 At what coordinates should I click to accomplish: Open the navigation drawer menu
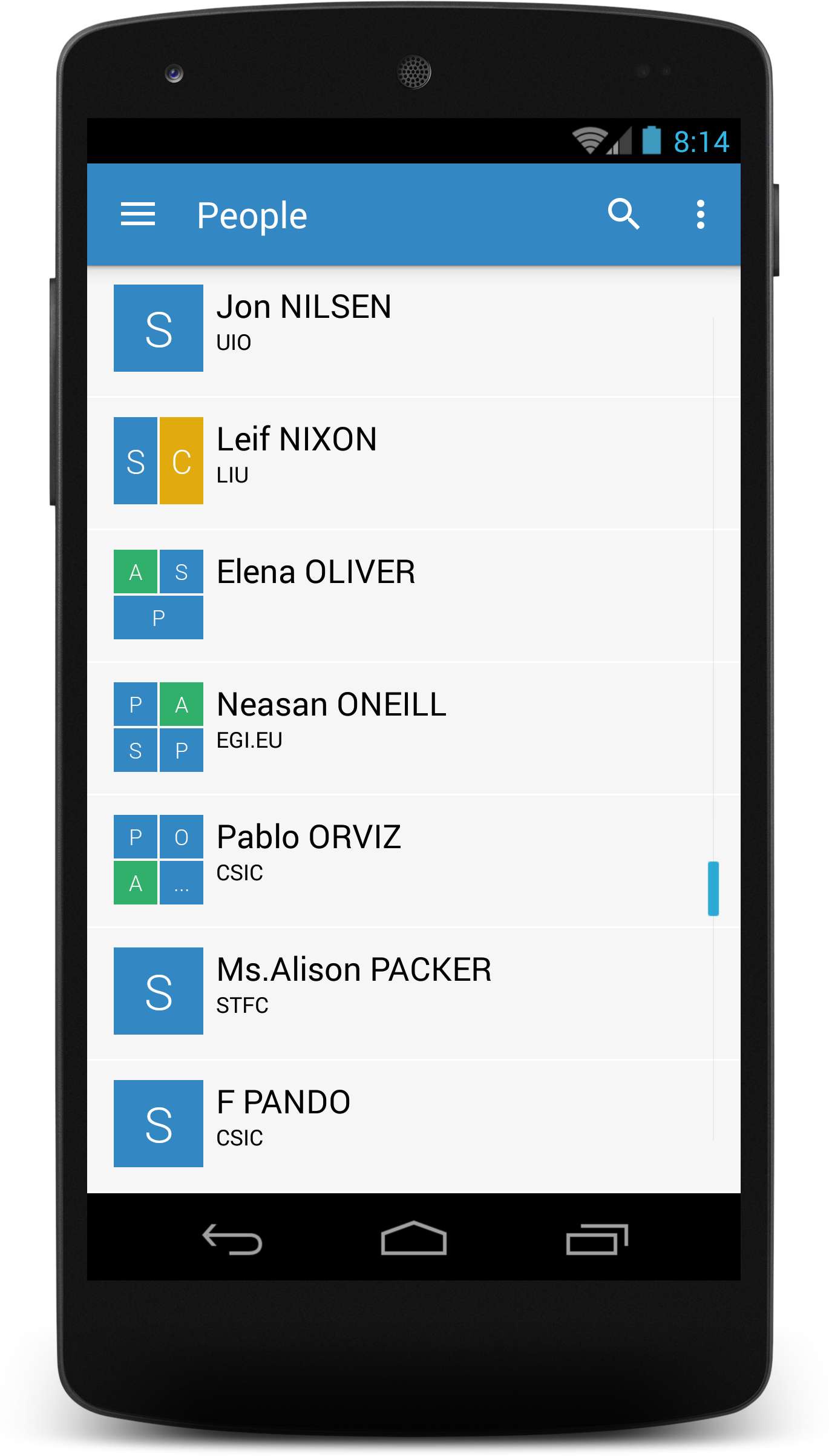click(138, 214)
